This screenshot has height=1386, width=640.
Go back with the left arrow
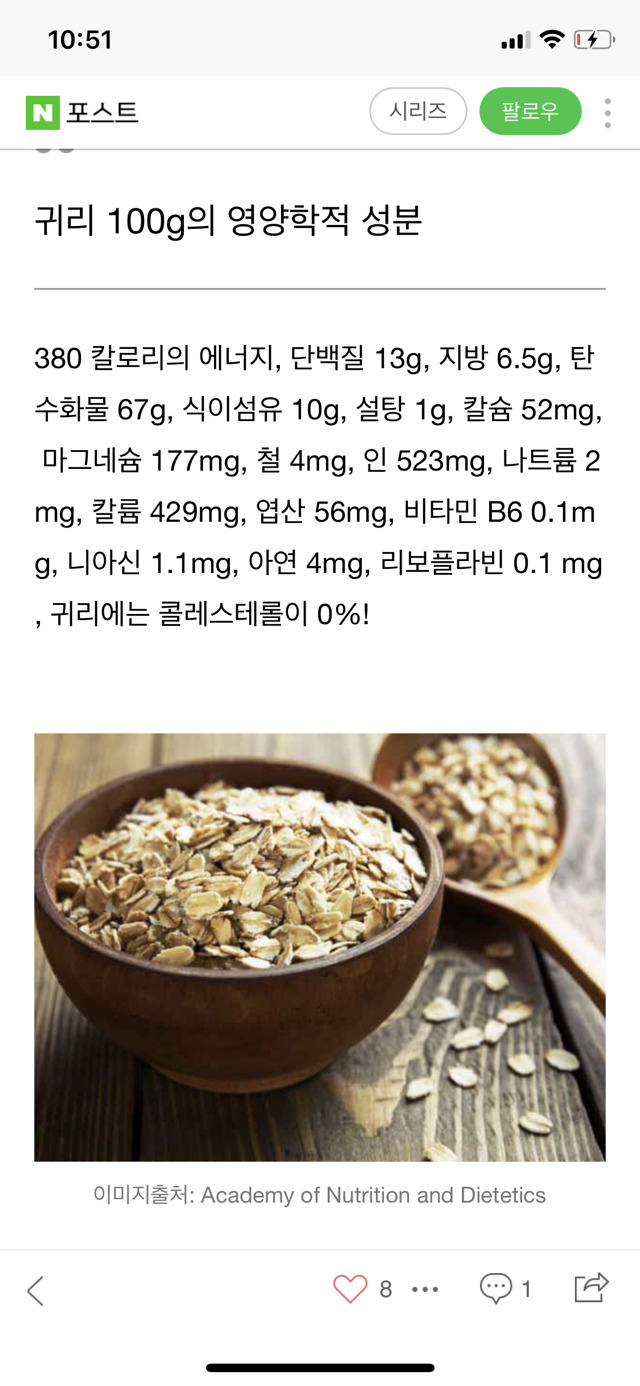point(36,1290)
